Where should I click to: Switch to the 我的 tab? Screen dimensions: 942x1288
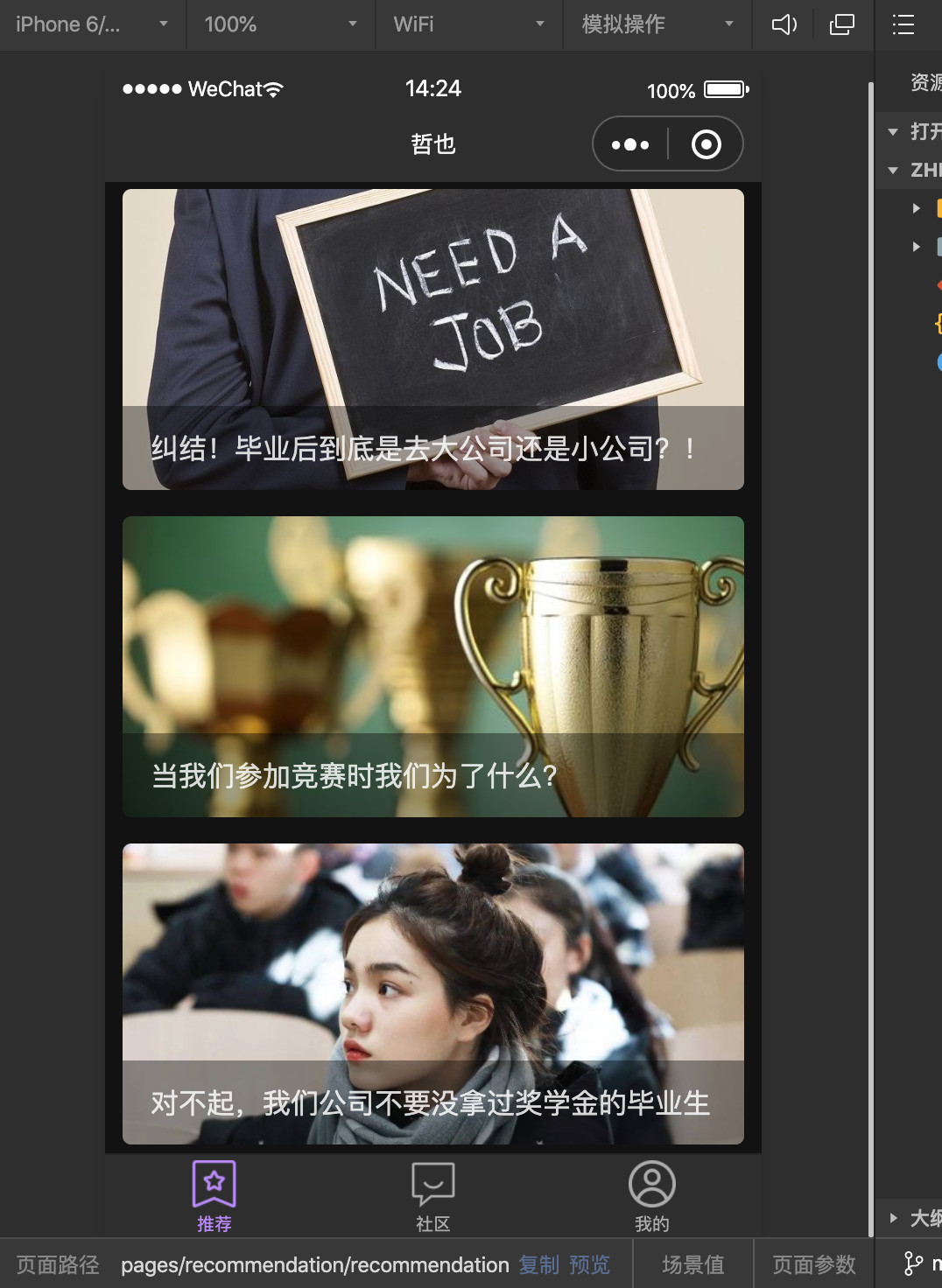[x=651, y=1196]
